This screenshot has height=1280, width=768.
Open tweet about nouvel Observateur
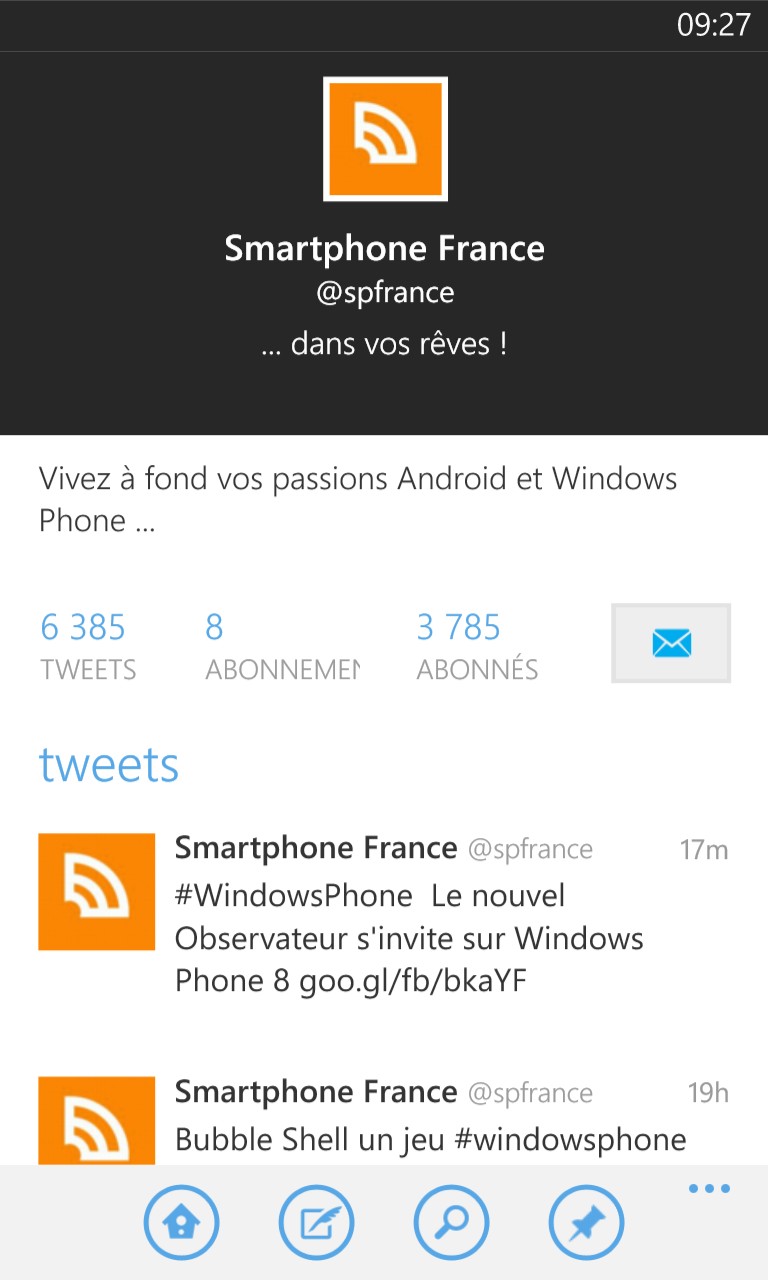[x=384, y=916]
